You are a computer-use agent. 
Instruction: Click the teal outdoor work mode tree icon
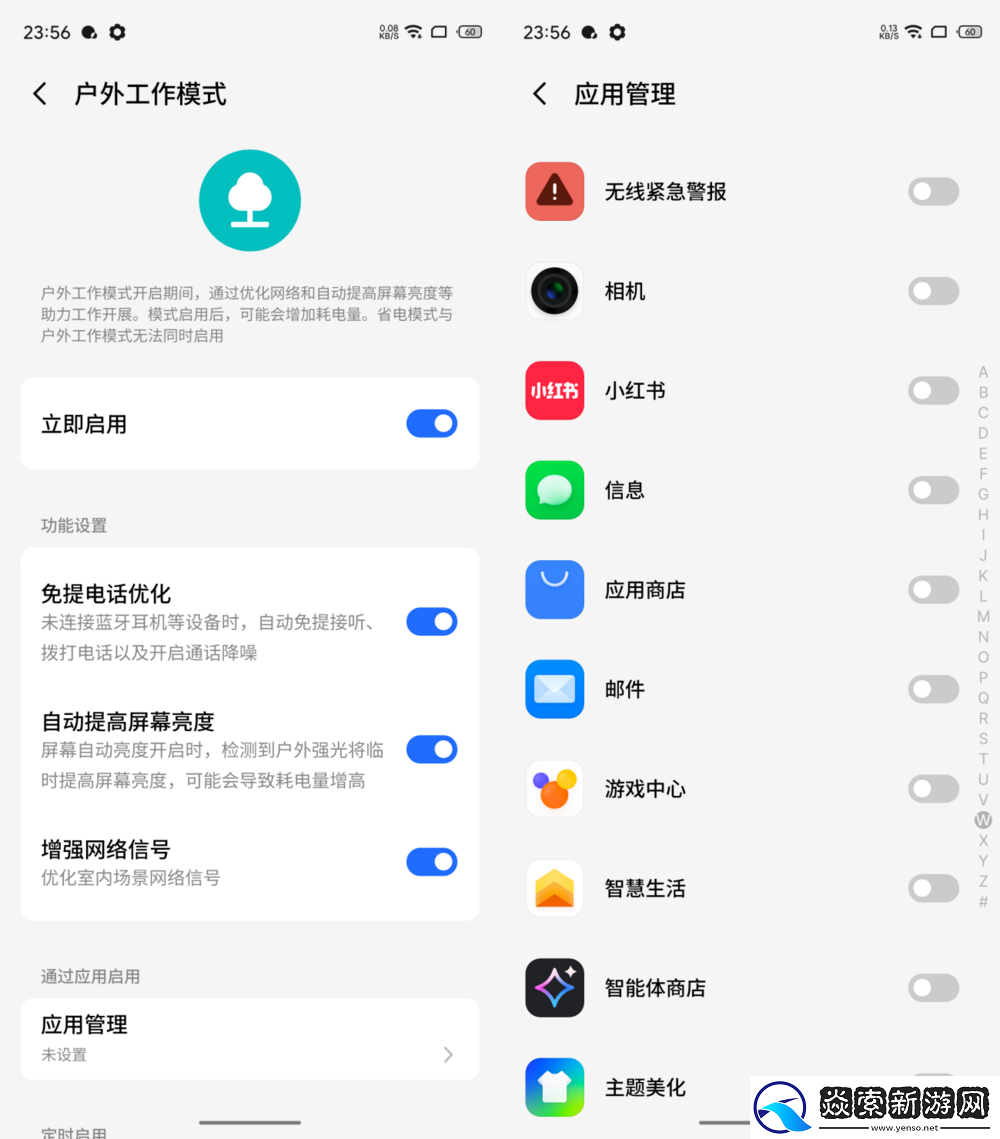click(x=249, y=200)
